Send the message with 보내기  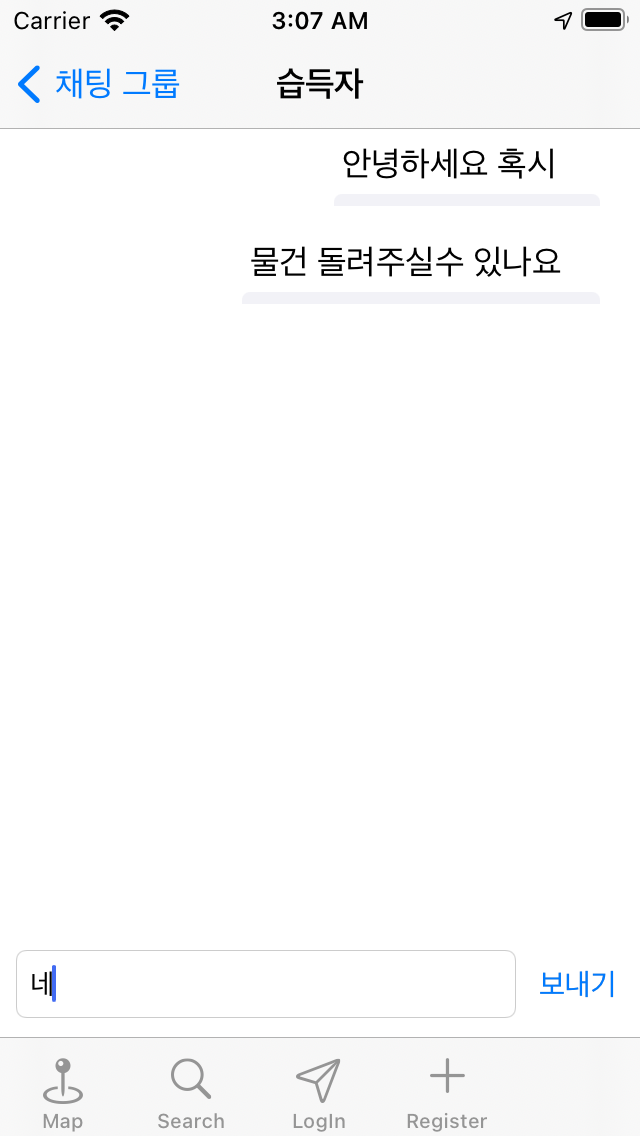577,984
